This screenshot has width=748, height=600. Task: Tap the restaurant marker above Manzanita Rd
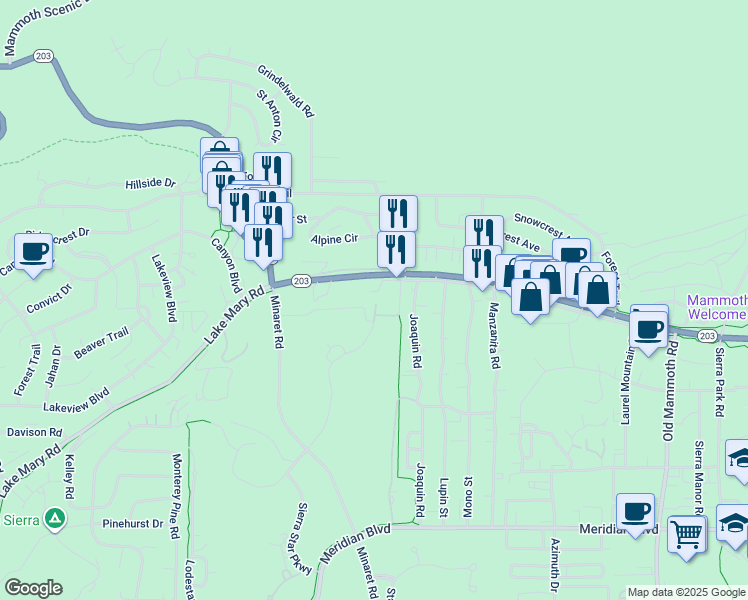(x=483, y=263)
